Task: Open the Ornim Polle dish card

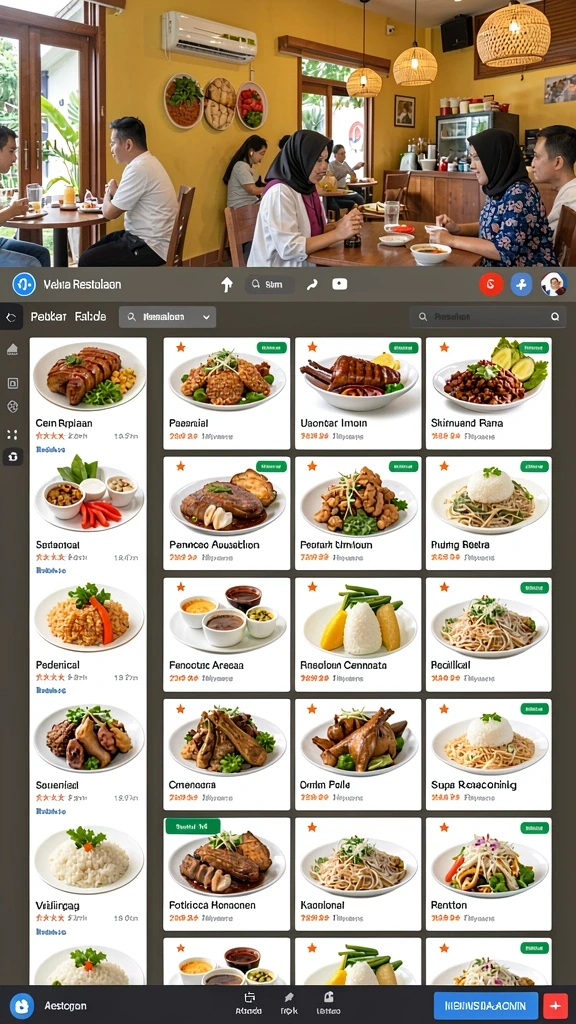Action: pyautogui.click(x=358, y=755)
